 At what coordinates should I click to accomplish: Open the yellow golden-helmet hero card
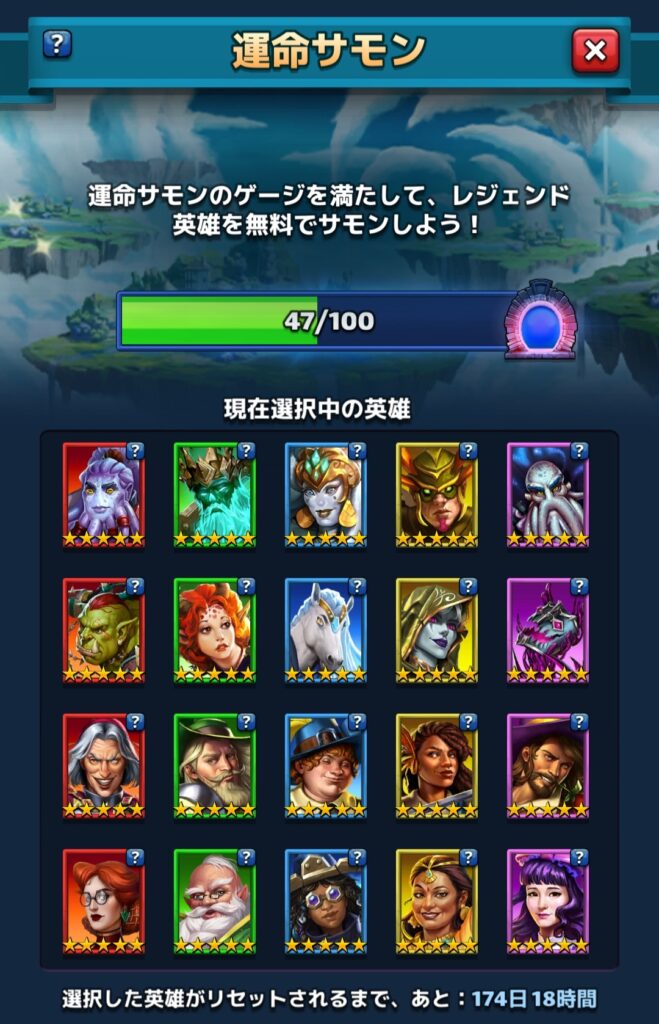click(437, 494)
